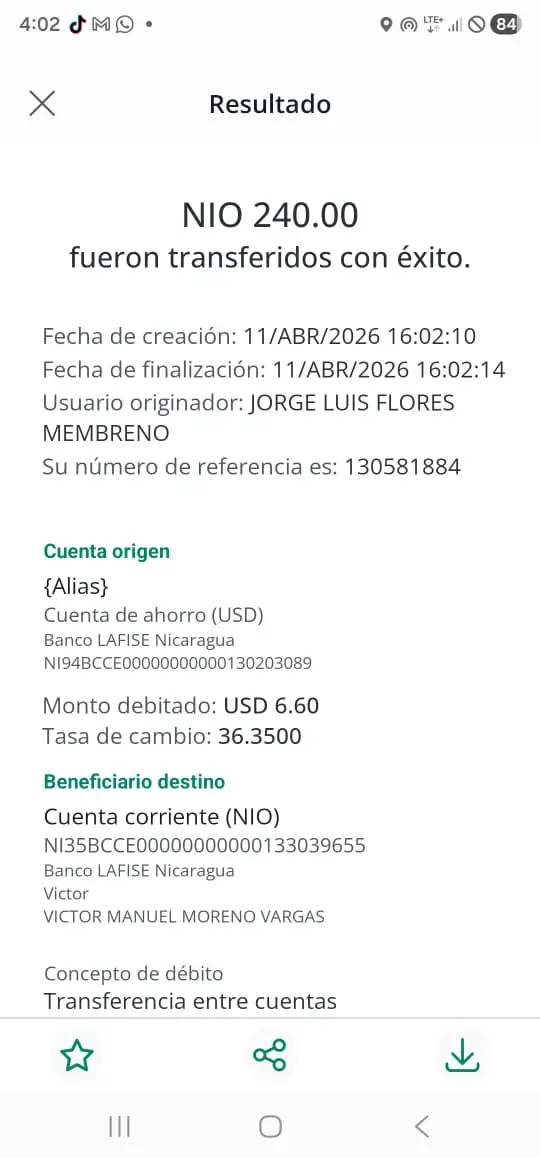Save this transfer as a favorite

coord(77,1055)
